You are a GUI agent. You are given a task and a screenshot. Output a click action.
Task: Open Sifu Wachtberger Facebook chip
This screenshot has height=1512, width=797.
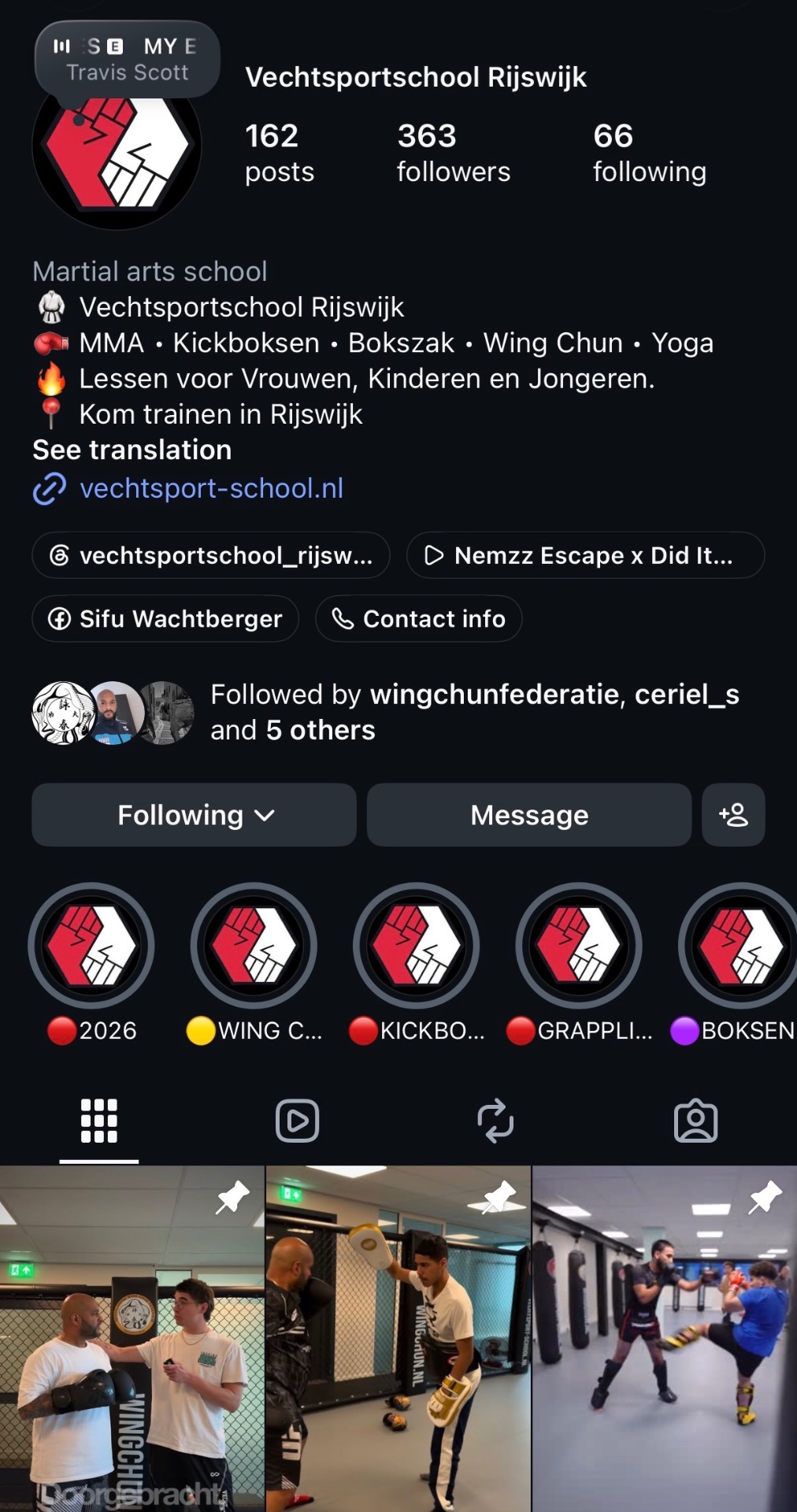pyautogui.click(x=165, y=618)
